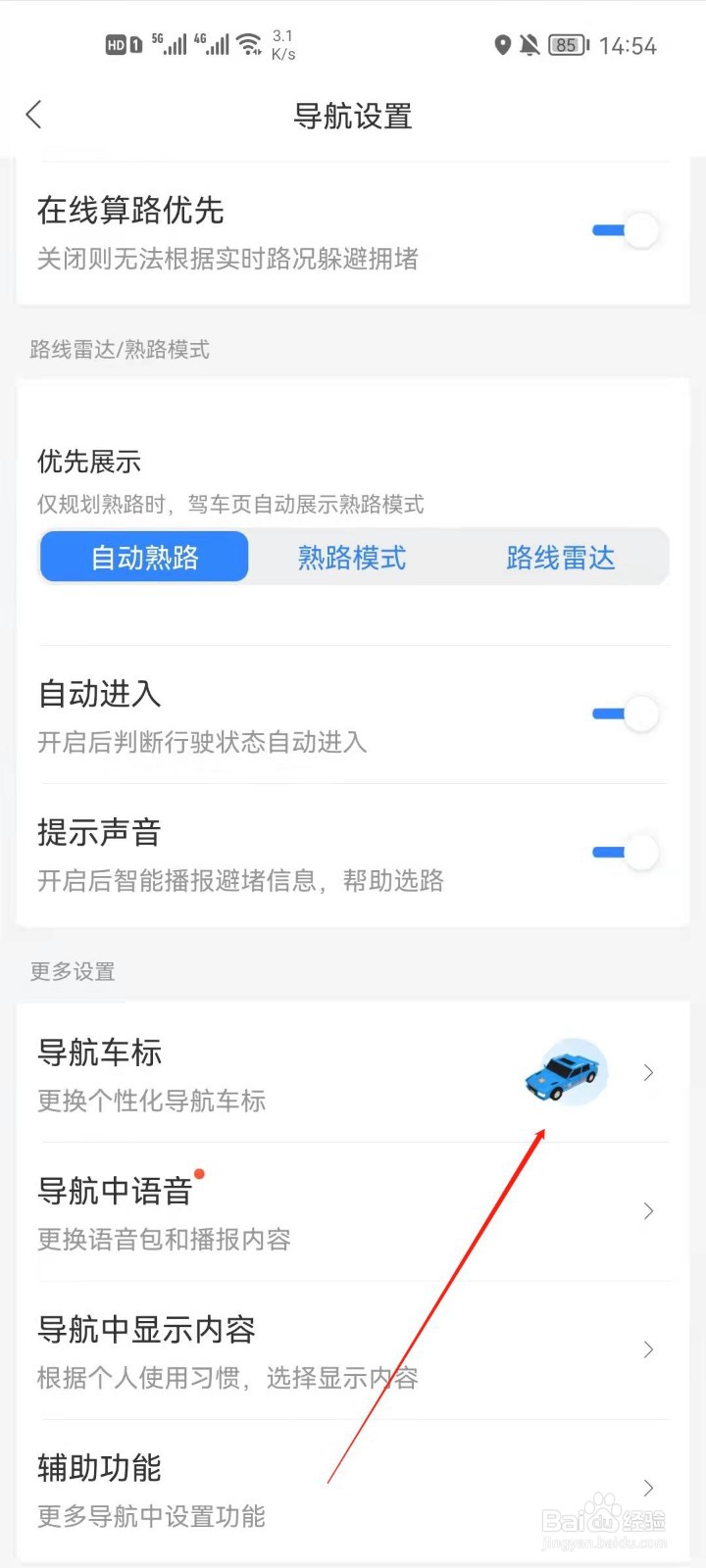Screen dimensions: 706x1568
Task: Switch to 路线雷达
Action: click(560, 558)
